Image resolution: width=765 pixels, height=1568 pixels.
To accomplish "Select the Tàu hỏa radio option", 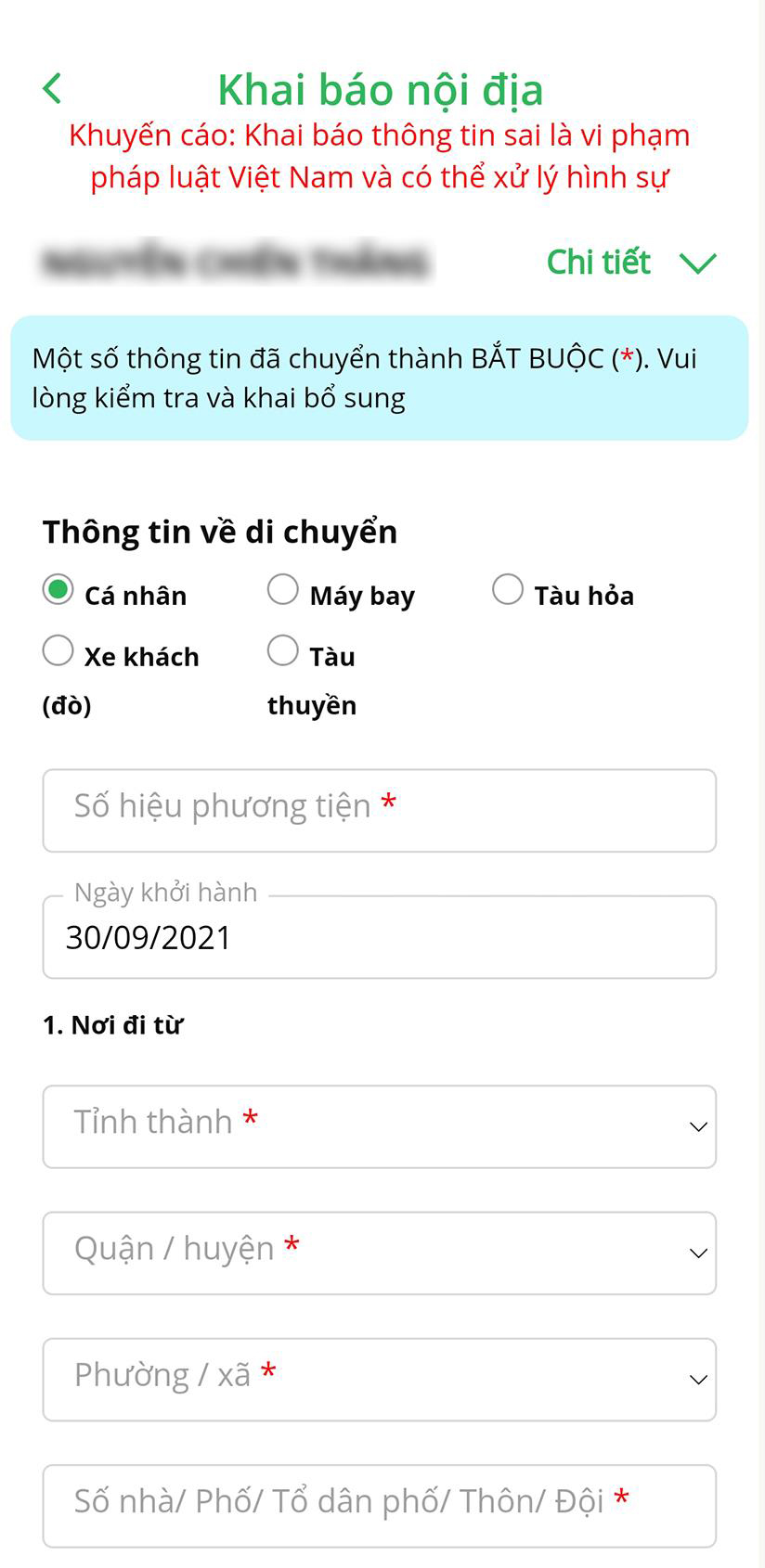I will (x=508, y=590).
